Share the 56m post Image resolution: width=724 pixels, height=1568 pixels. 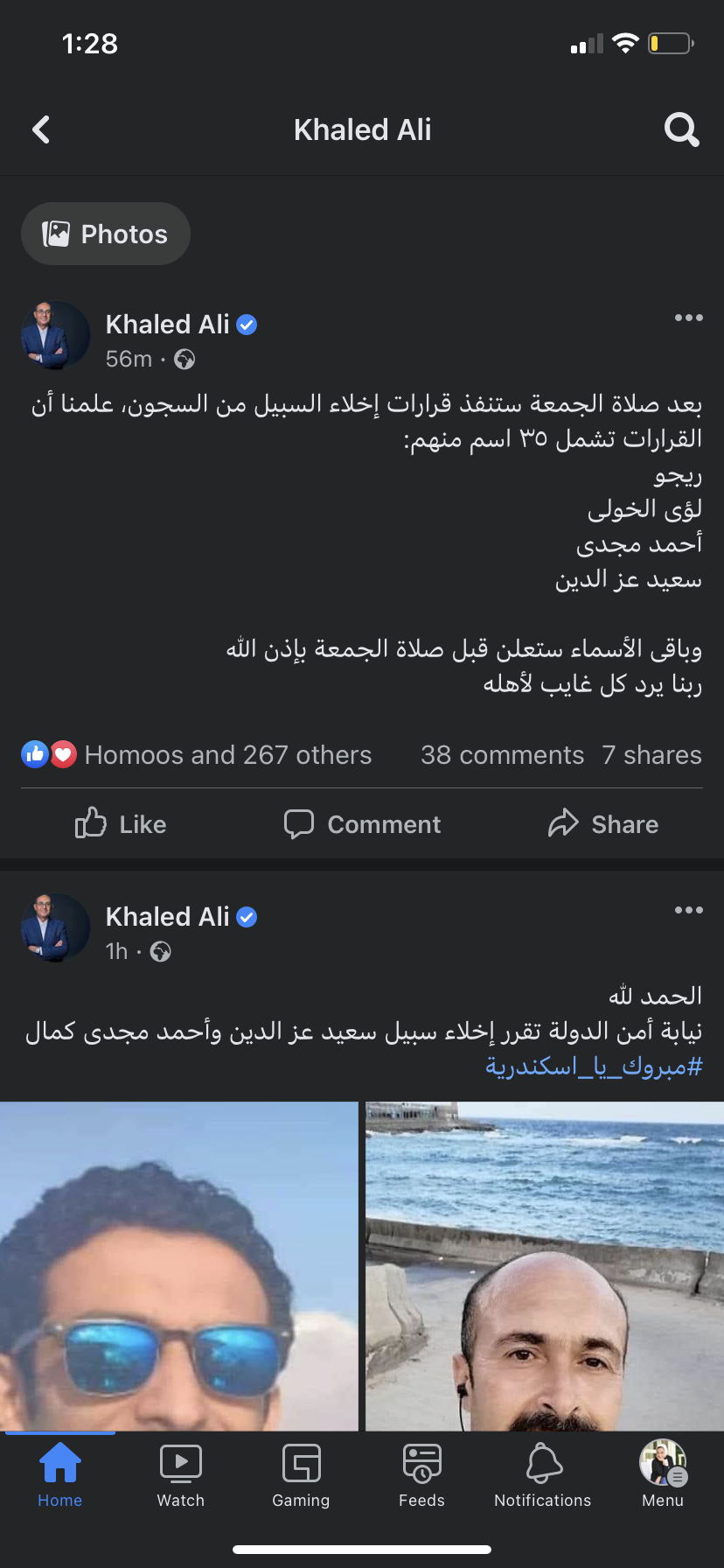(603, 824)
